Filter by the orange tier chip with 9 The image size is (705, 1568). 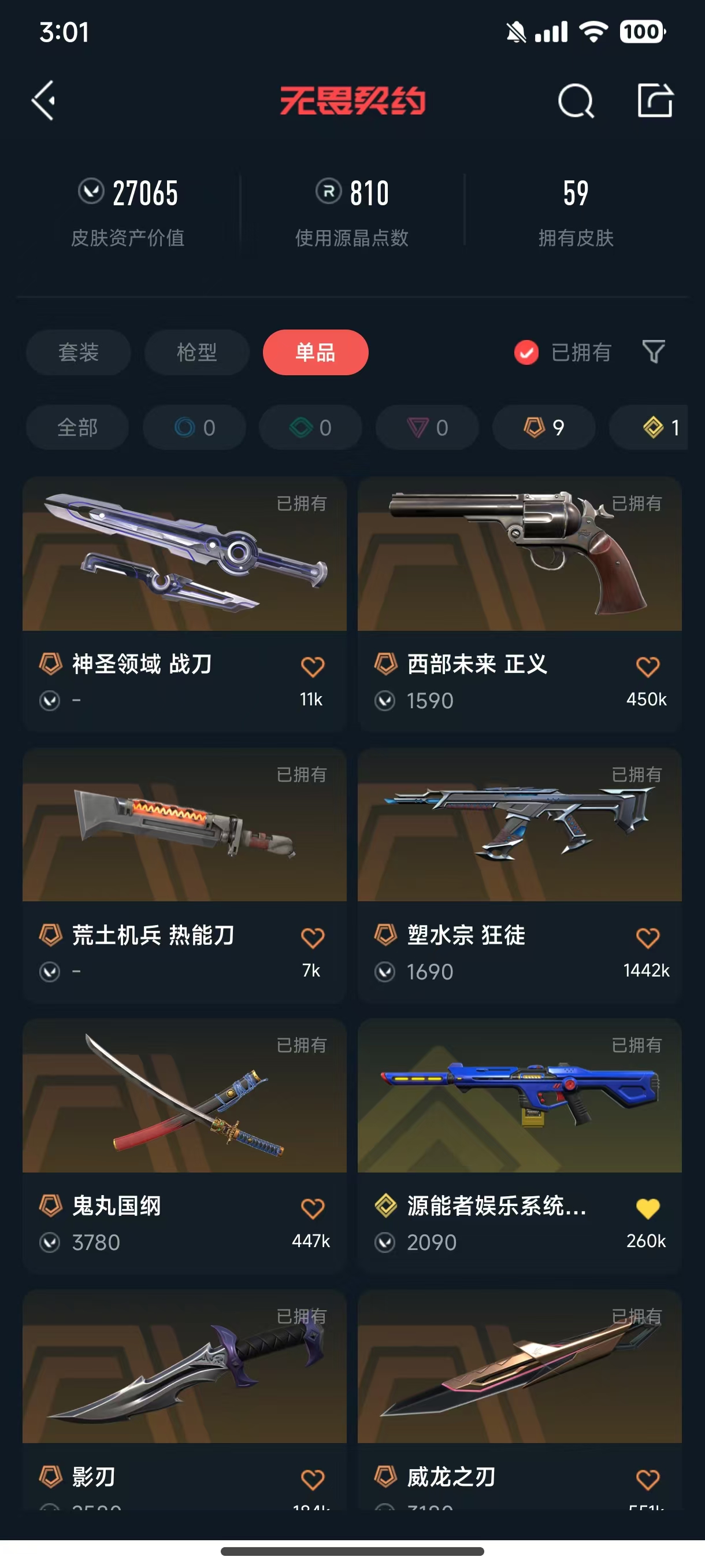click(544, 427)
